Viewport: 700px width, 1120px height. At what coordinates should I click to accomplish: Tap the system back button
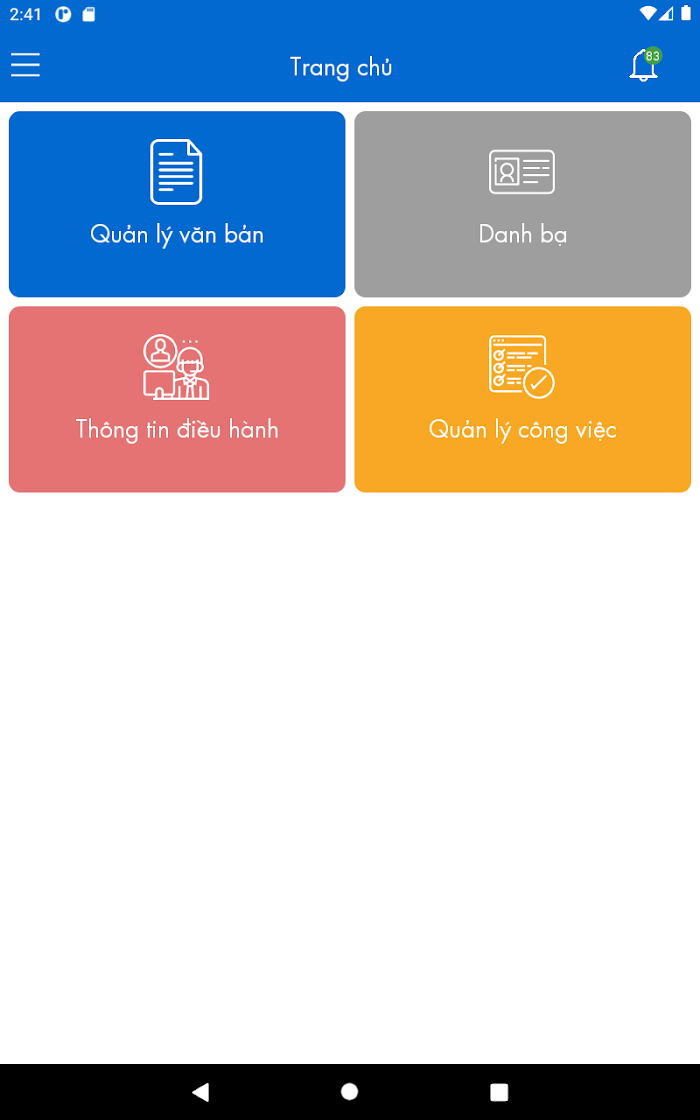pyautogui.click(x=200, y=1092)
